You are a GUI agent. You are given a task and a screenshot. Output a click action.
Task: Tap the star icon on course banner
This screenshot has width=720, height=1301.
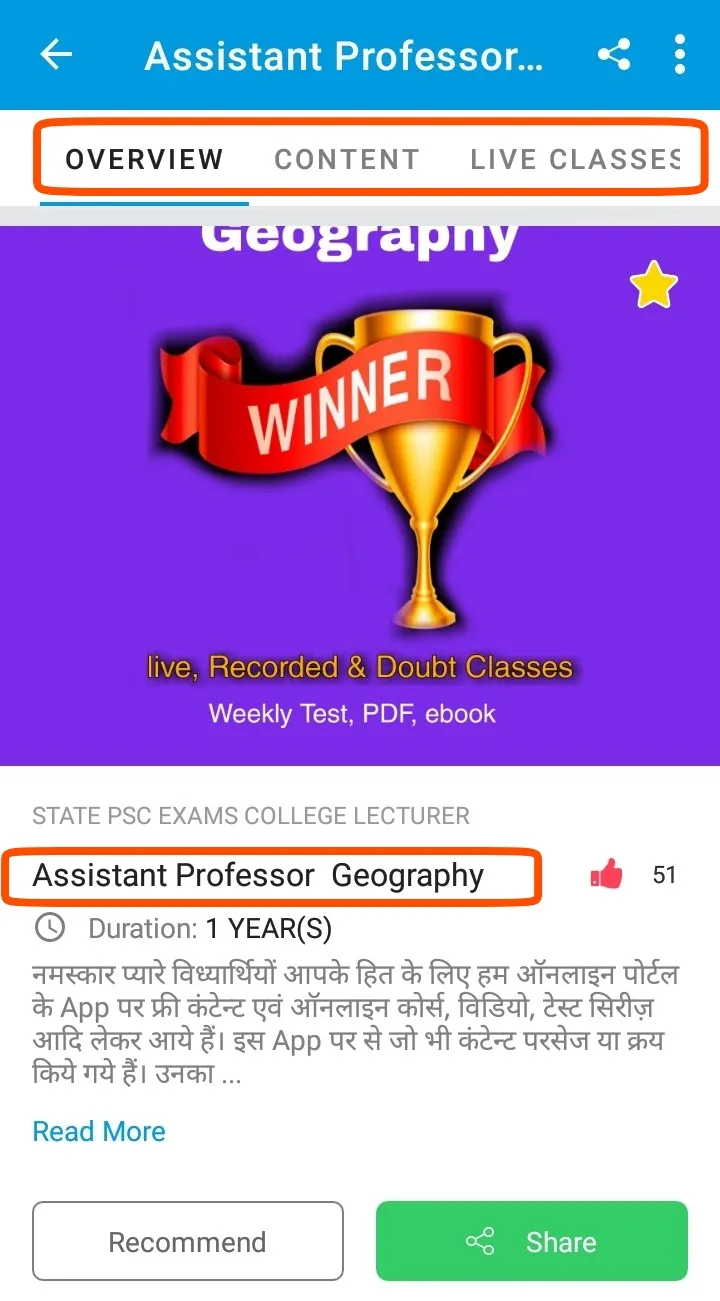652,284
